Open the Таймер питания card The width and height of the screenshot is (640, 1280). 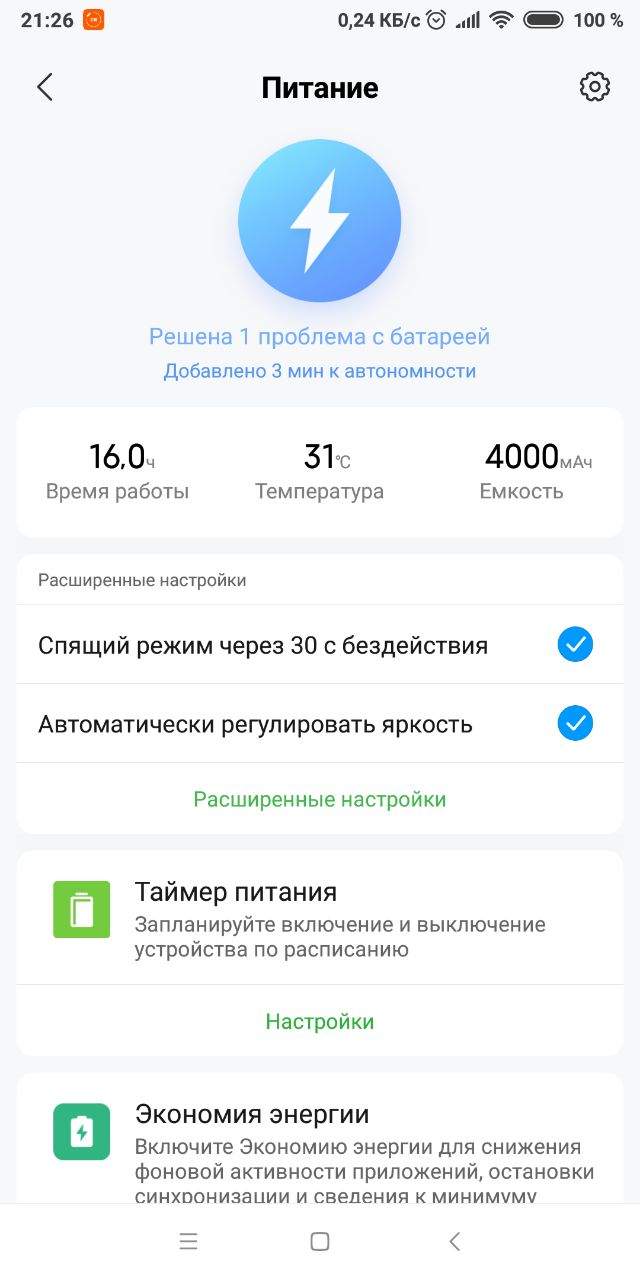click(x=320, y=918)
